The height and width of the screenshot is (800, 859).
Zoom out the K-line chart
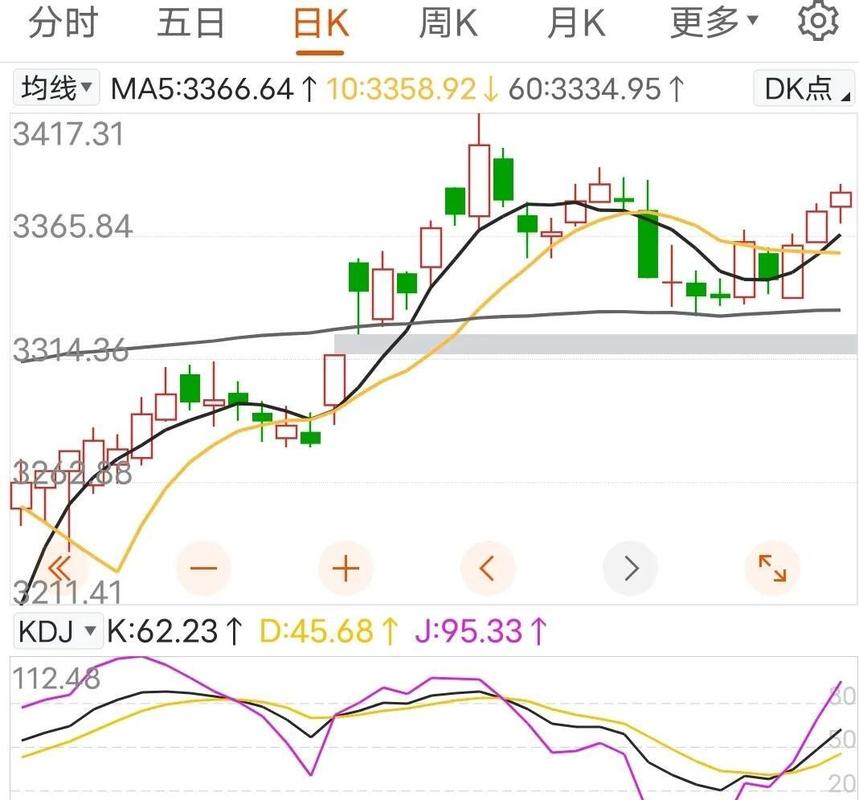point(203,568)
